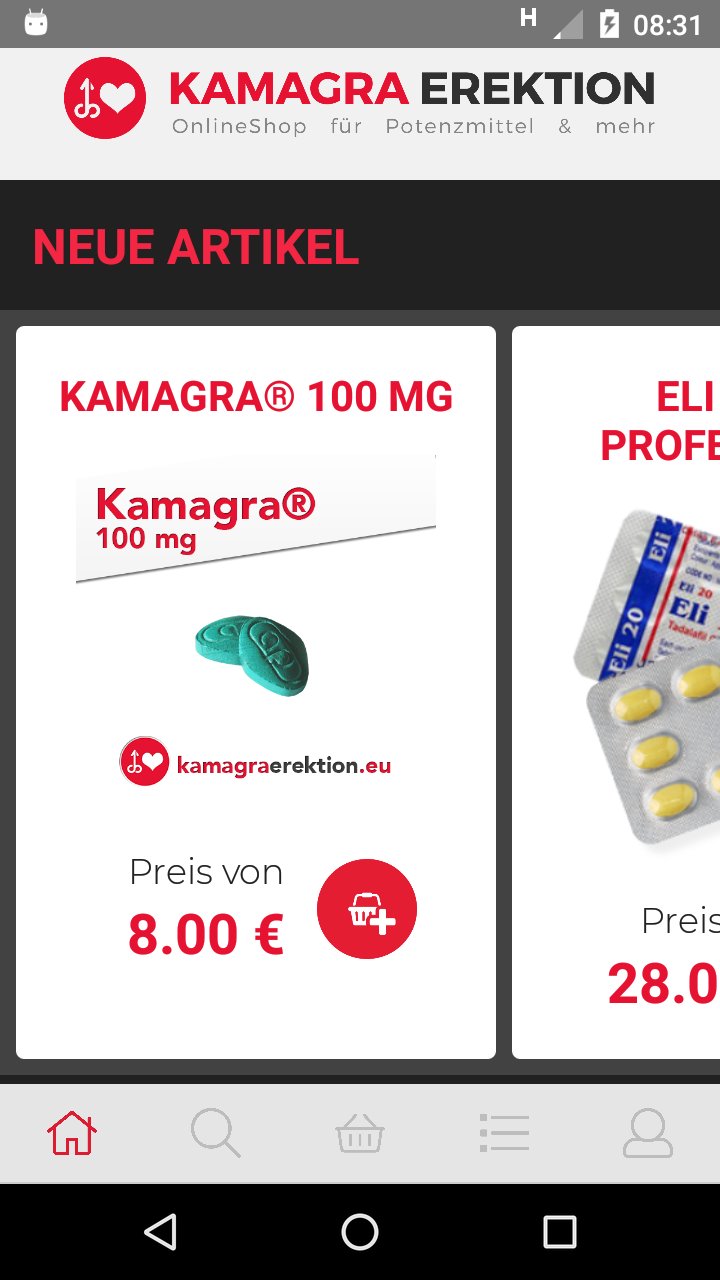The height and width of the screenshot is (1280, 720).
Task: Select the NEUE ARTIKEL section heading
Action: coord(196,245)
